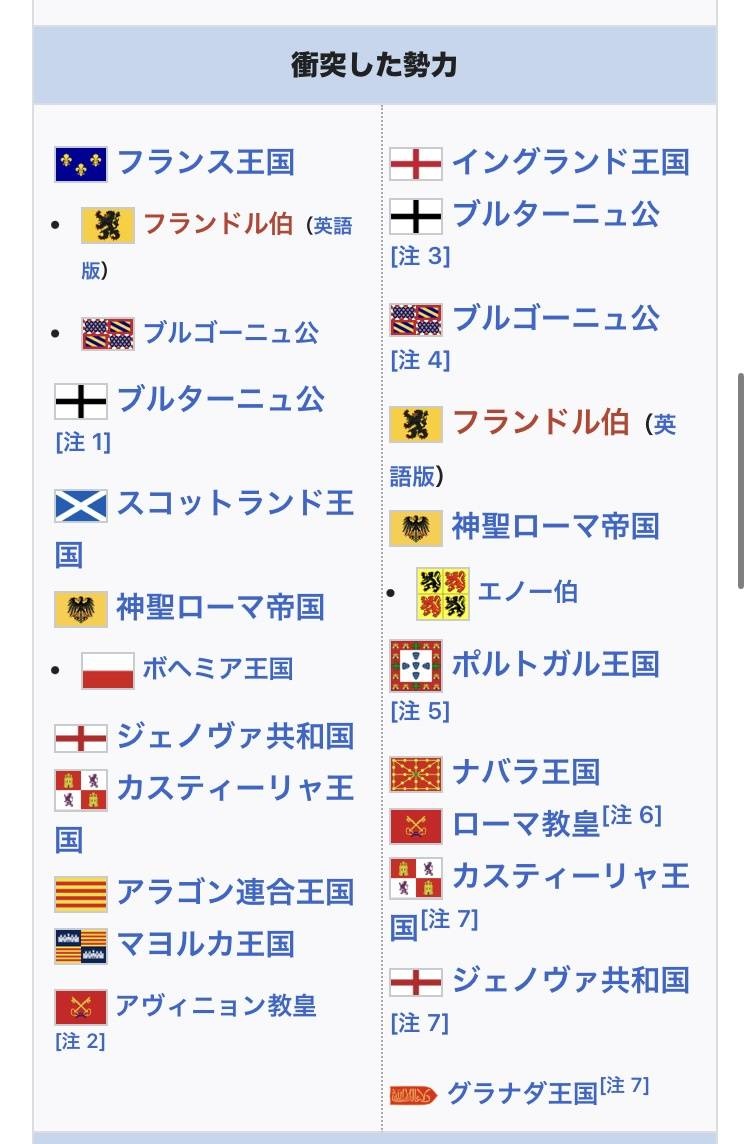Screen dimensions: 750x1144
Task: View footnote 注 2
Action: coord(80,1041)
